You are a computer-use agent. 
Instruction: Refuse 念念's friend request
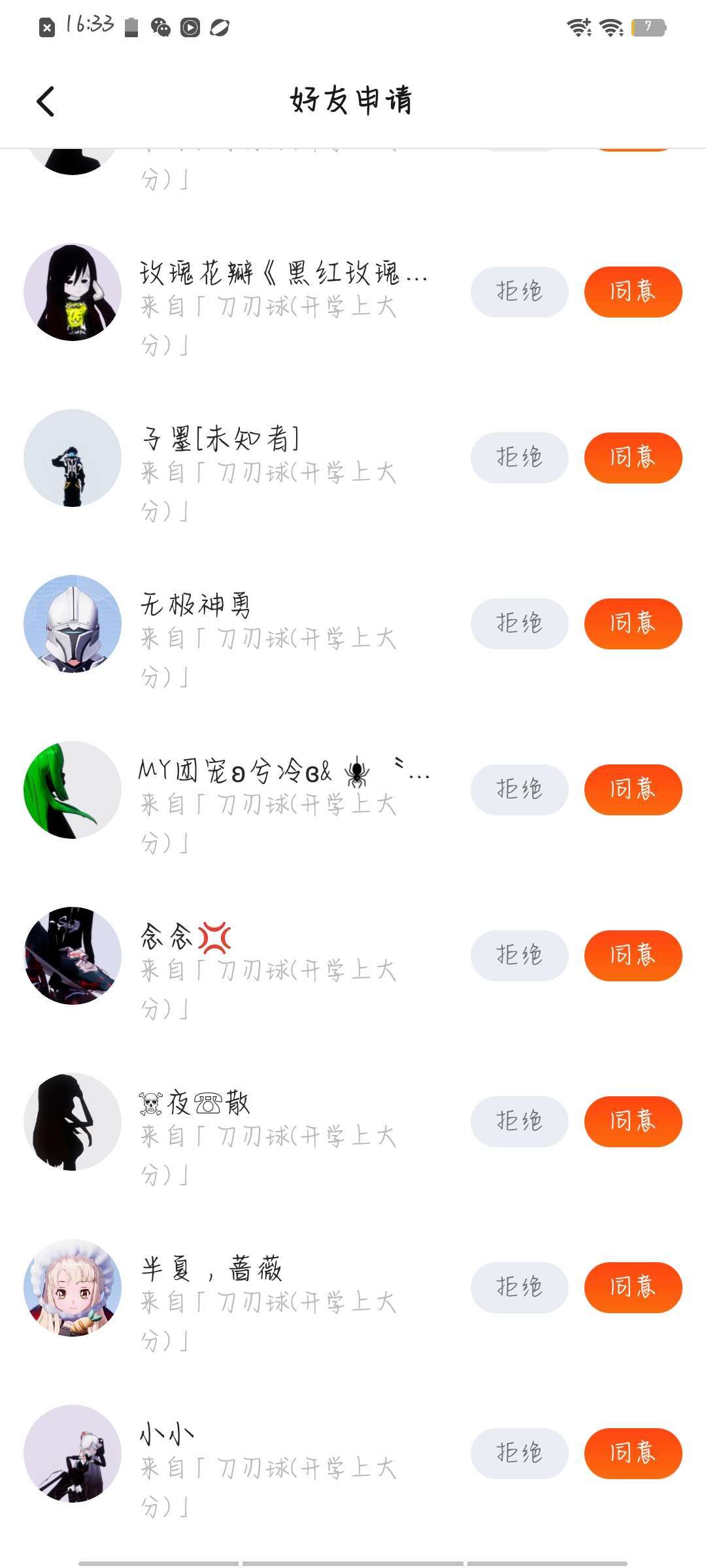(519, 955)
